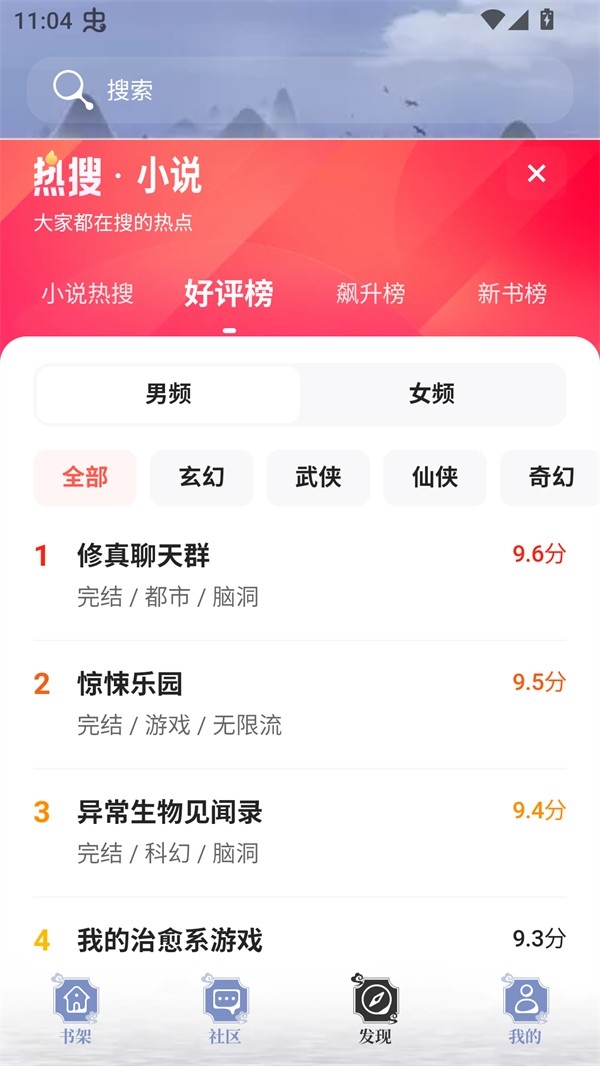The image size is (600, 1066).
Task: Select the 好评榜 tab
Action: pos(229,294)
